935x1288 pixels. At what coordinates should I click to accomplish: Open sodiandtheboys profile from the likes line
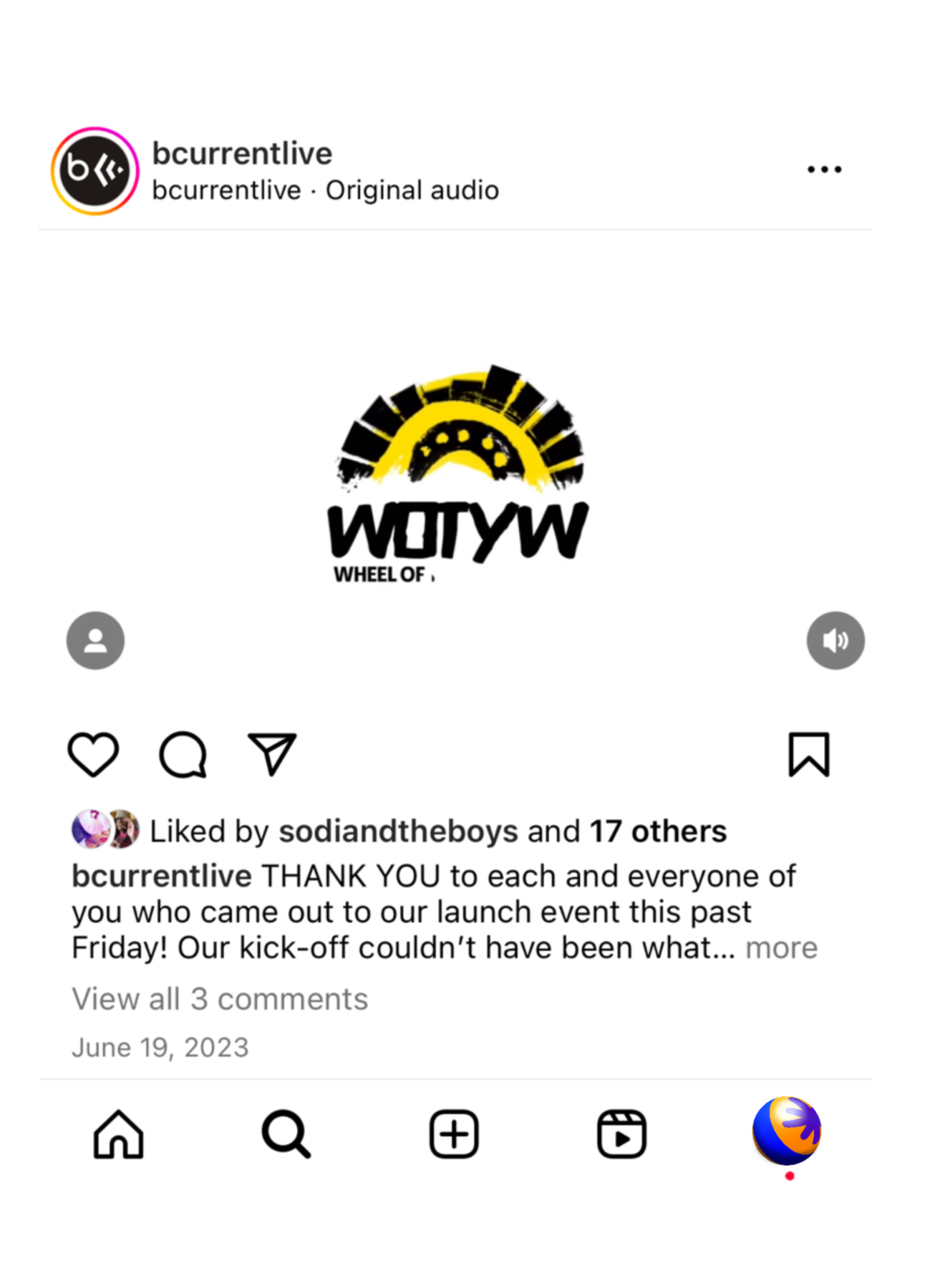click(398, 831)
